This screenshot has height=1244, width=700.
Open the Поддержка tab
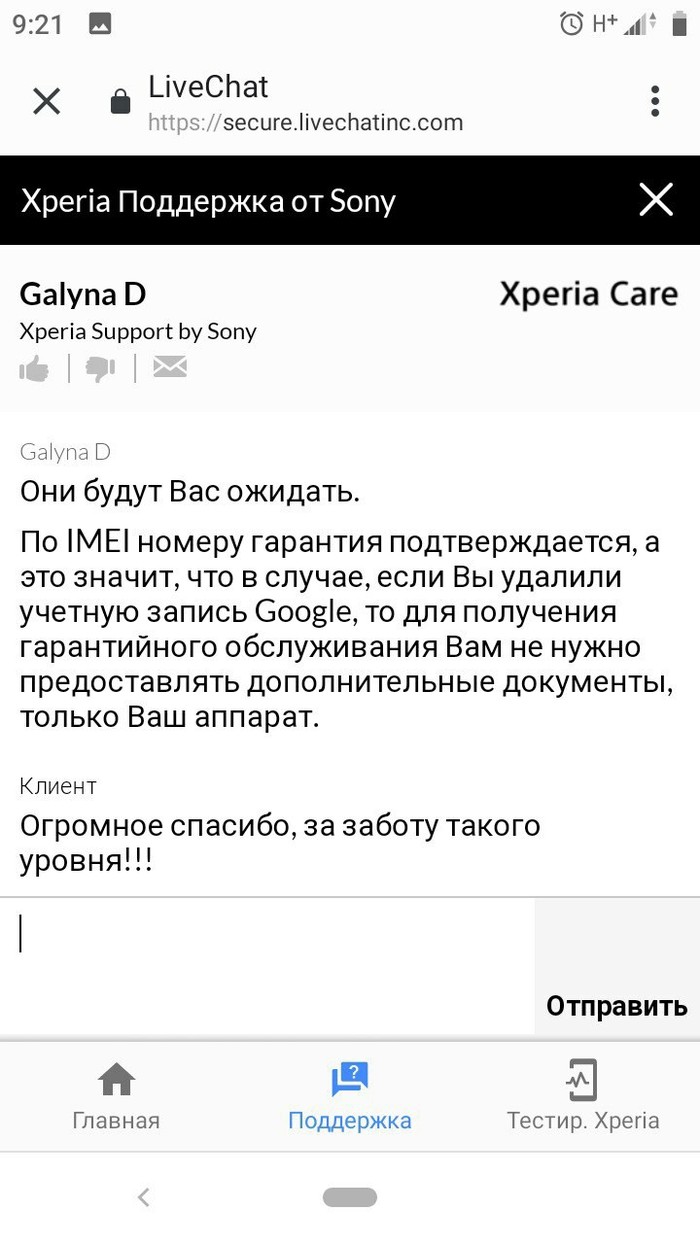tap(350, 1096)
